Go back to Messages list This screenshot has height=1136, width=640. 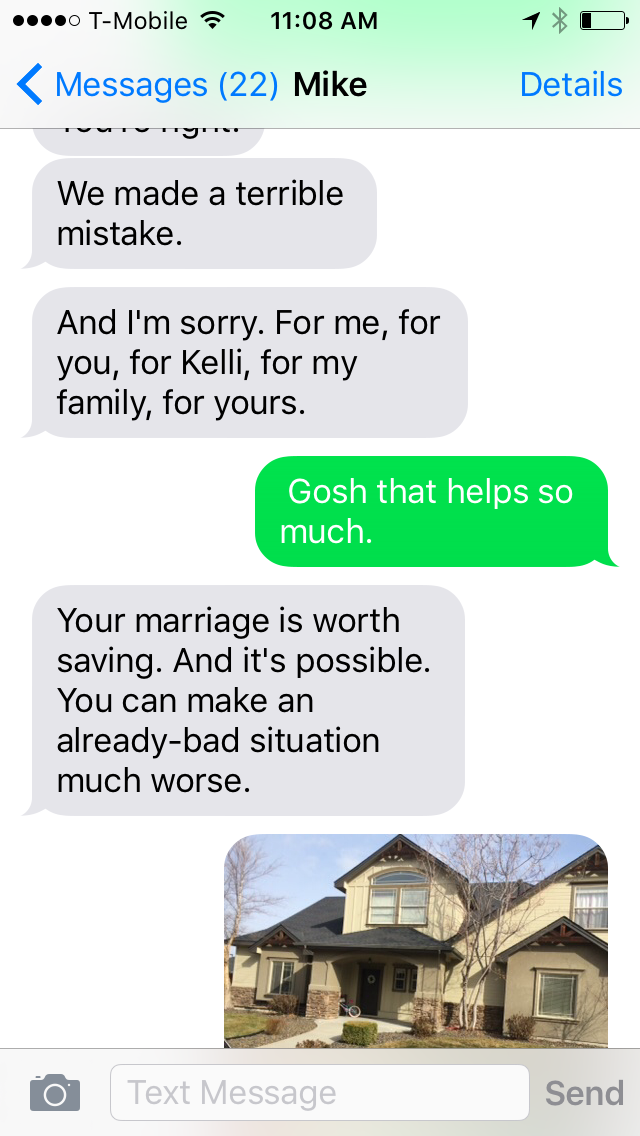pyautogui.click(x=145, y=85)
